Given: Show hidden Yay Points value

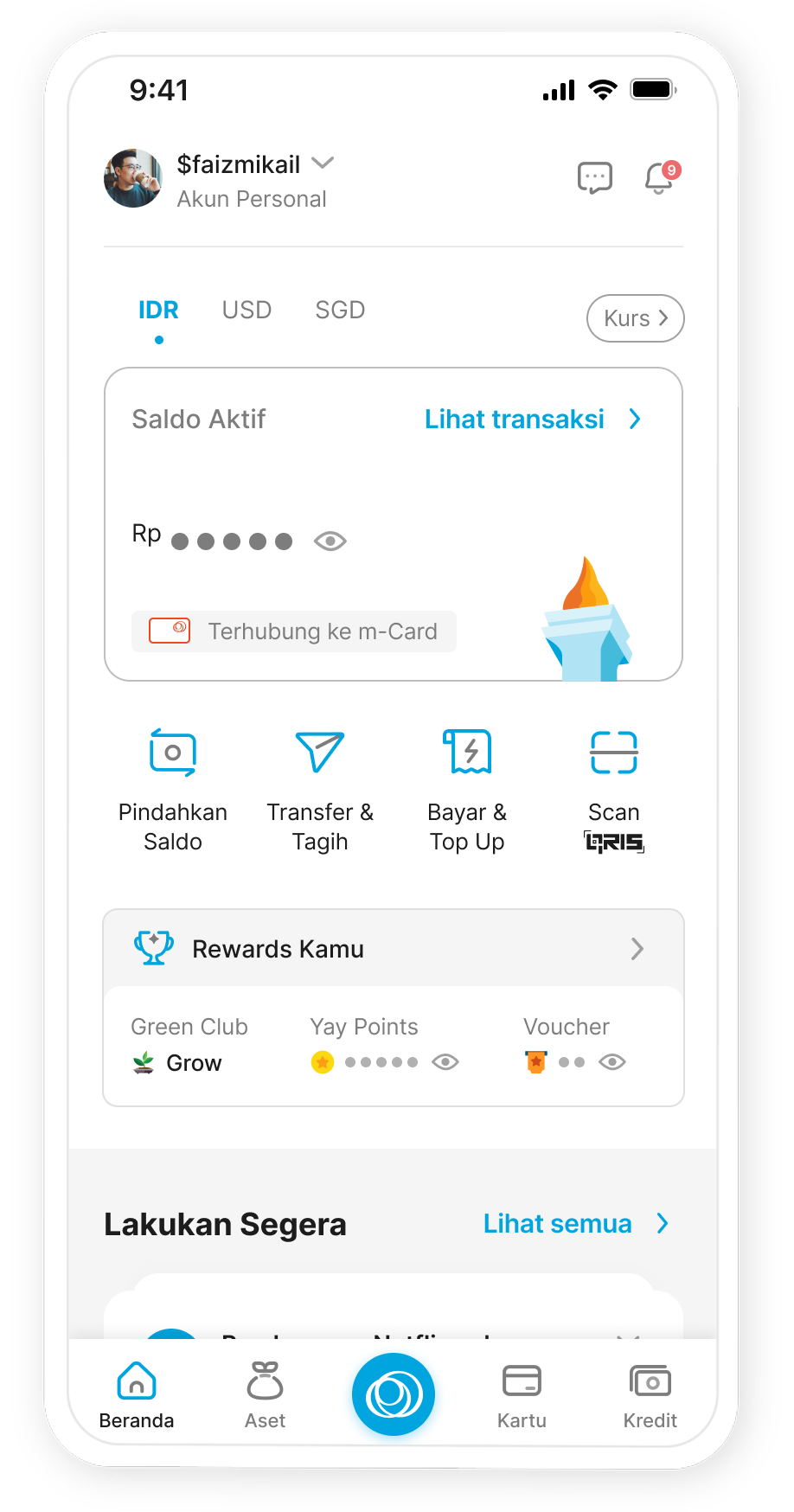Looking at the screenshot, I should click(445, 1062).
